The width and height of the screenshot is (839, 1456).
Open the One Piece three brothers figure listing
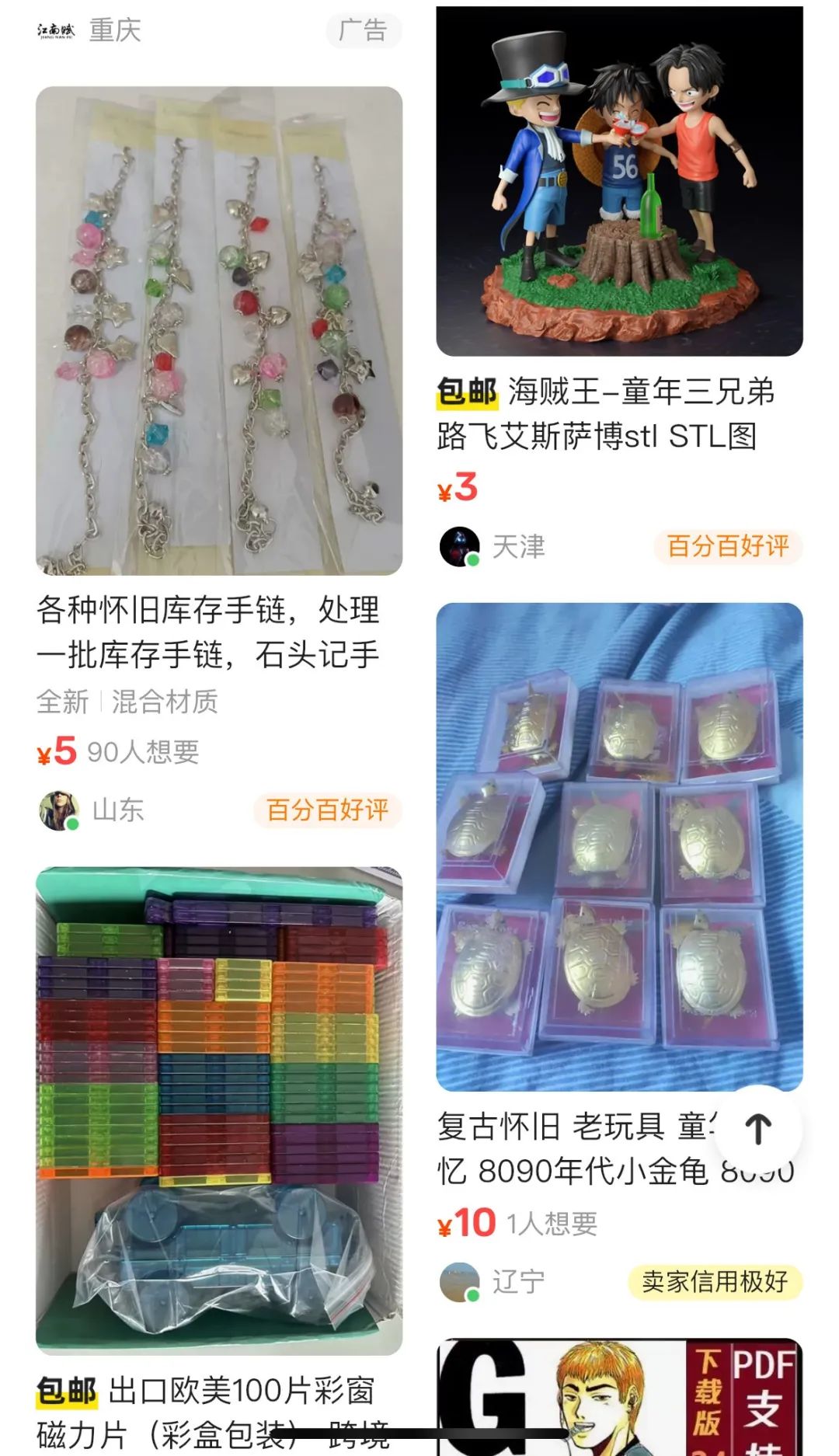619,181
